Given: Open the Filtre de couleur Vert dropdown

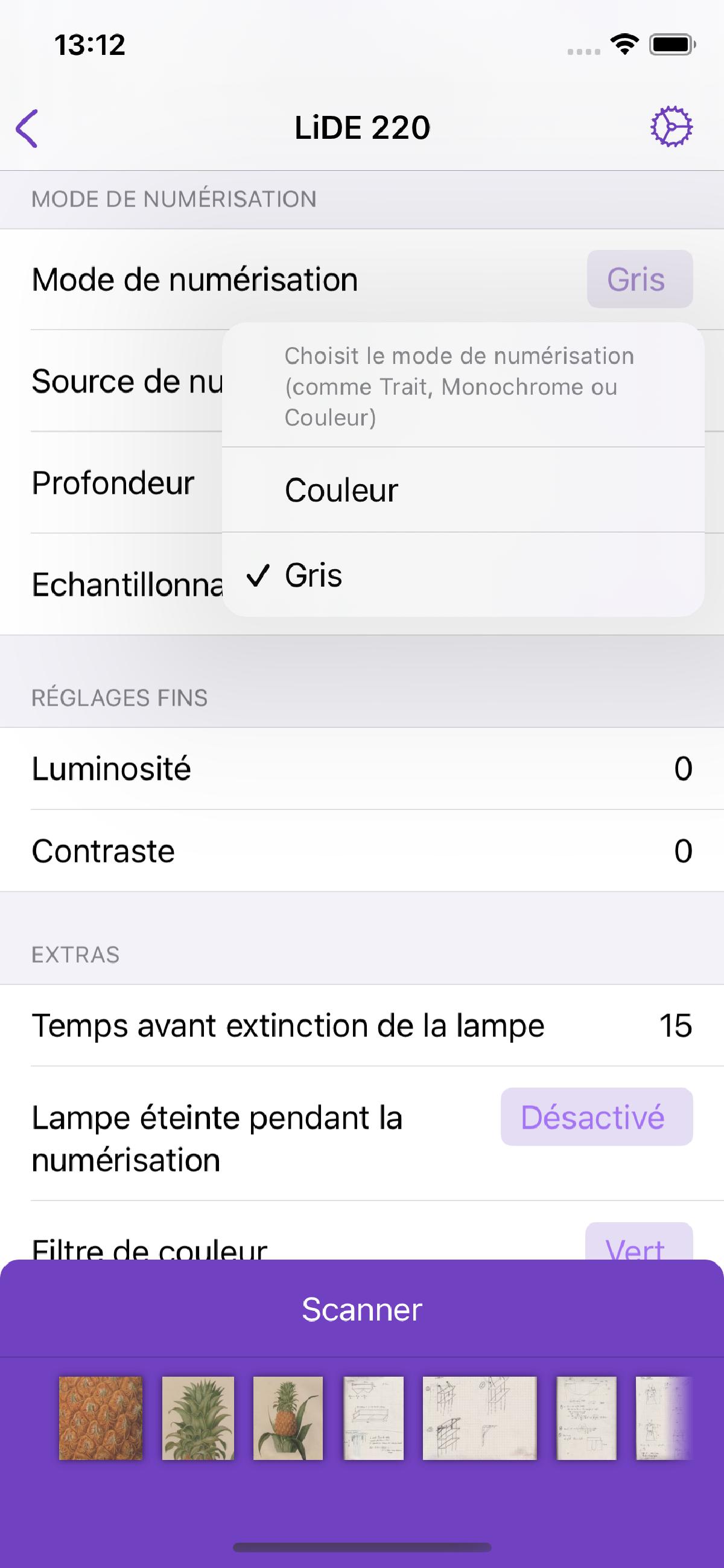Looking at the screenshot, I should pos(638,1245).
